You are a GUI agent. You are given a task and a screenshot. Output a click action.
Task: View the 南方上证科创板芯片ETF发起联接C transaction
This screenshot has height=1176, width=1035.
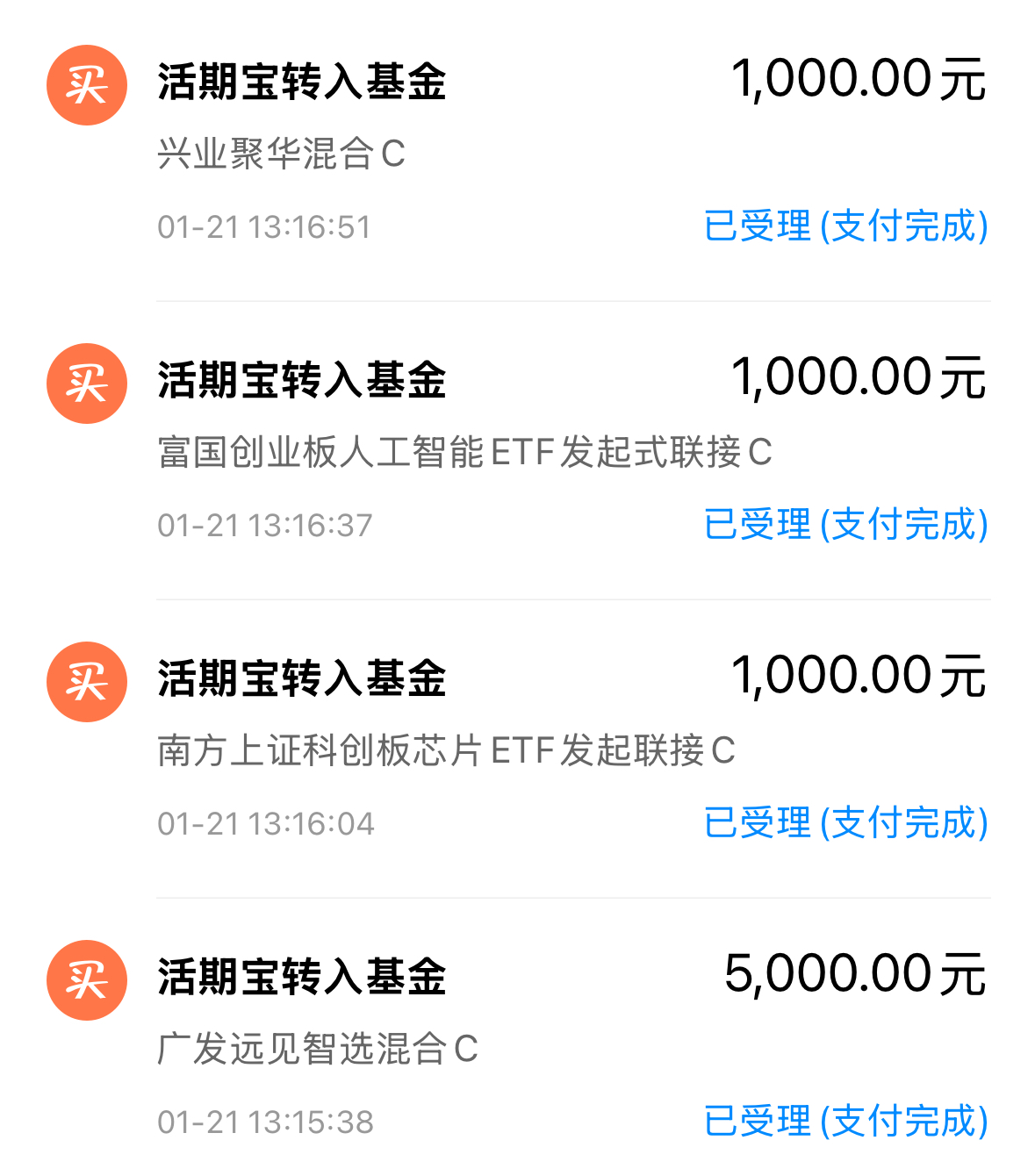(x=517, y=749)
